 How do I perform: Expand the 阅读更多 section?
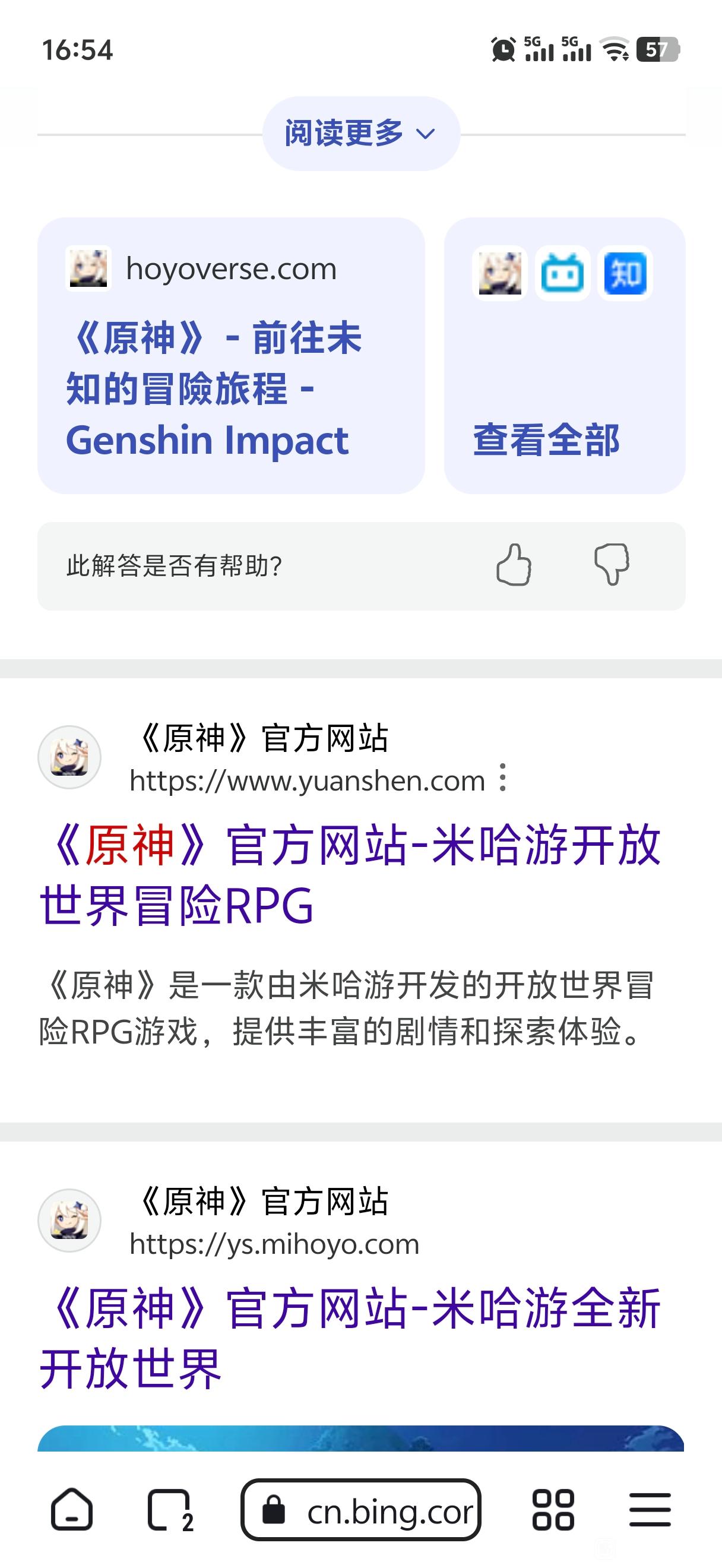pyautogui.click(x=360, y=133)
